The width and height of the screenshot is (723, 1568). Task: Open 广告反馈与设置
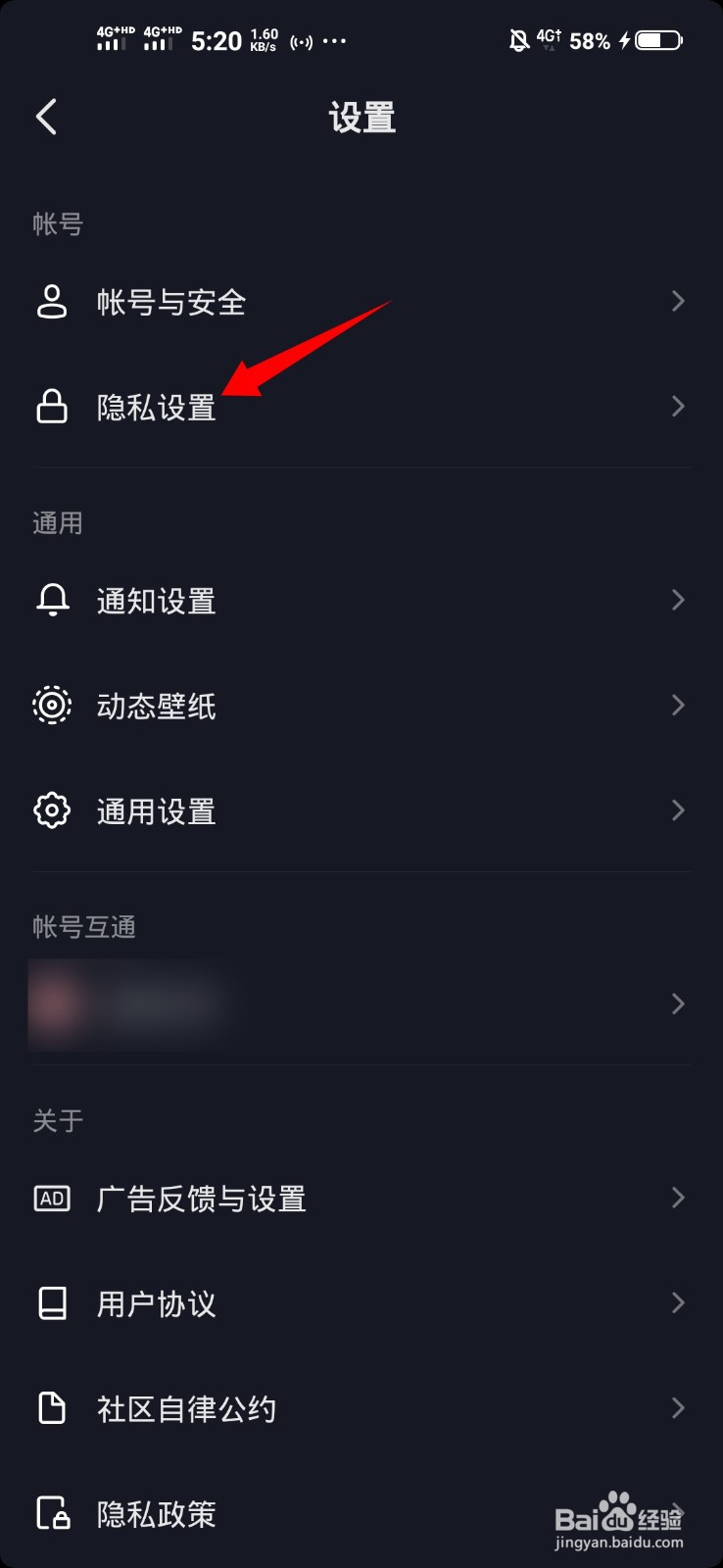[361, 1199]
